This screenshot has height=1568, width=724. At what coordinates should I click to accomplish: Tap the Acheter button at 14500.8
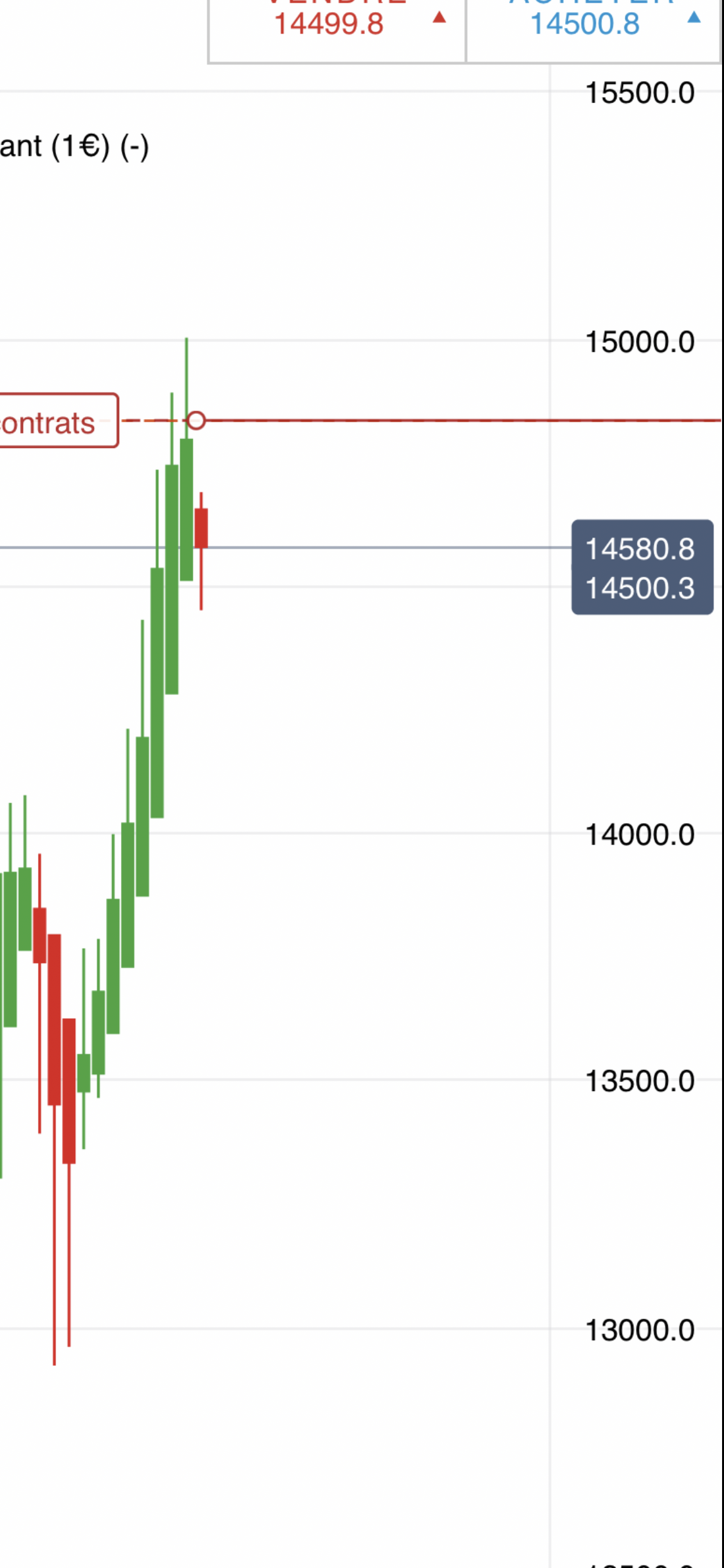click(x=592, y=27)
